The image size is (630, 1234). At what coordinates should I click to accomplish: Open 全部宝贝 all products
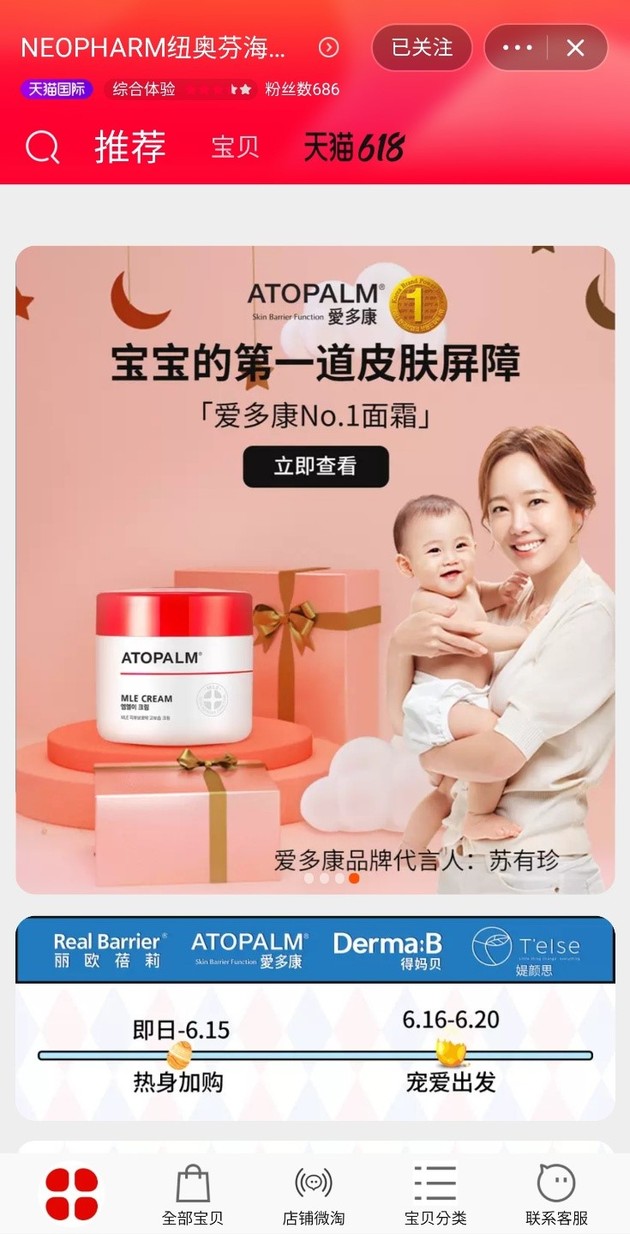(192, 1195)
